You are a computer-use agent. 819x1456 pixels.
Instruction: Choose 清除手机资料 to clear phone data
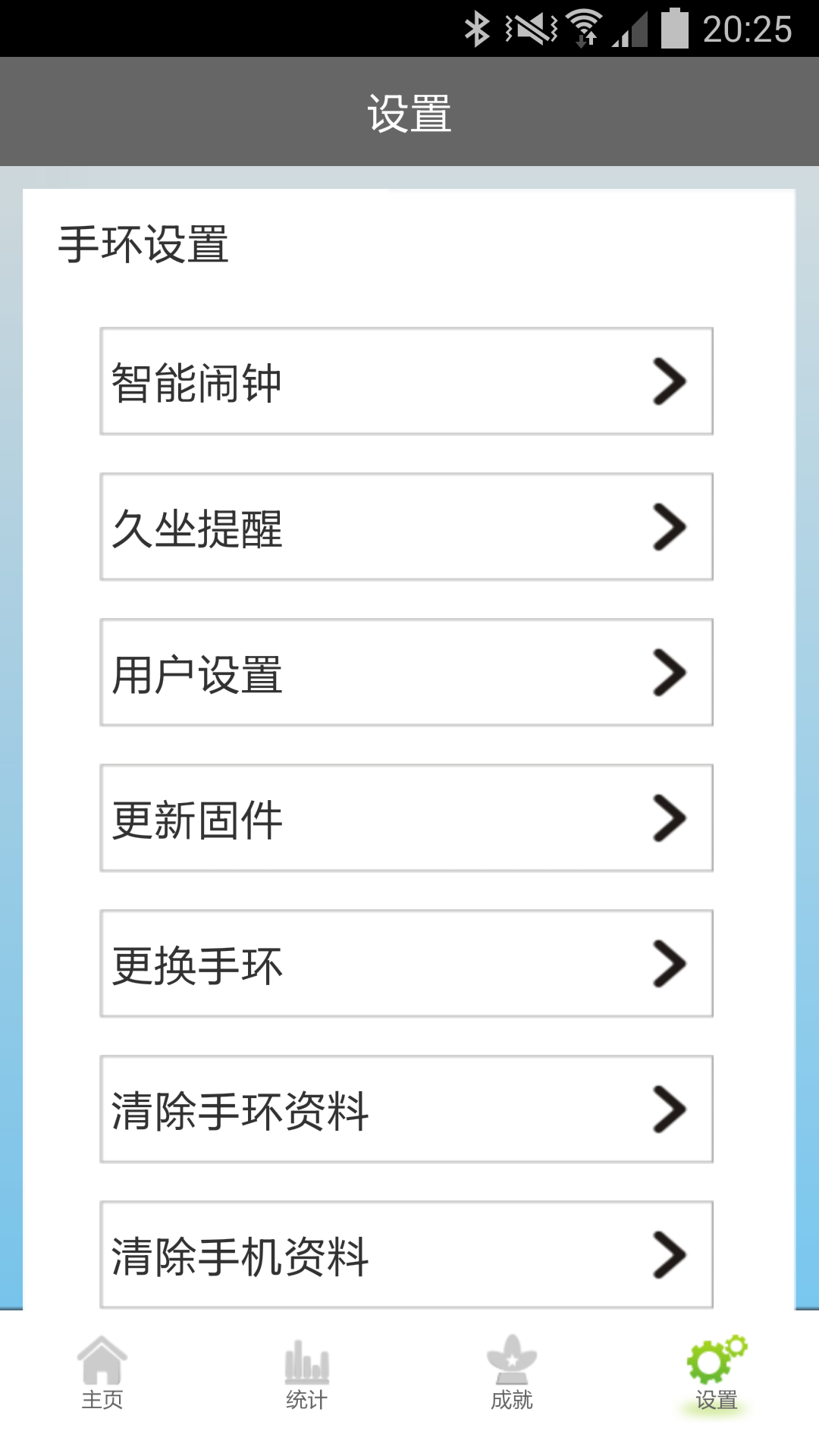(x=406, y=1254)
